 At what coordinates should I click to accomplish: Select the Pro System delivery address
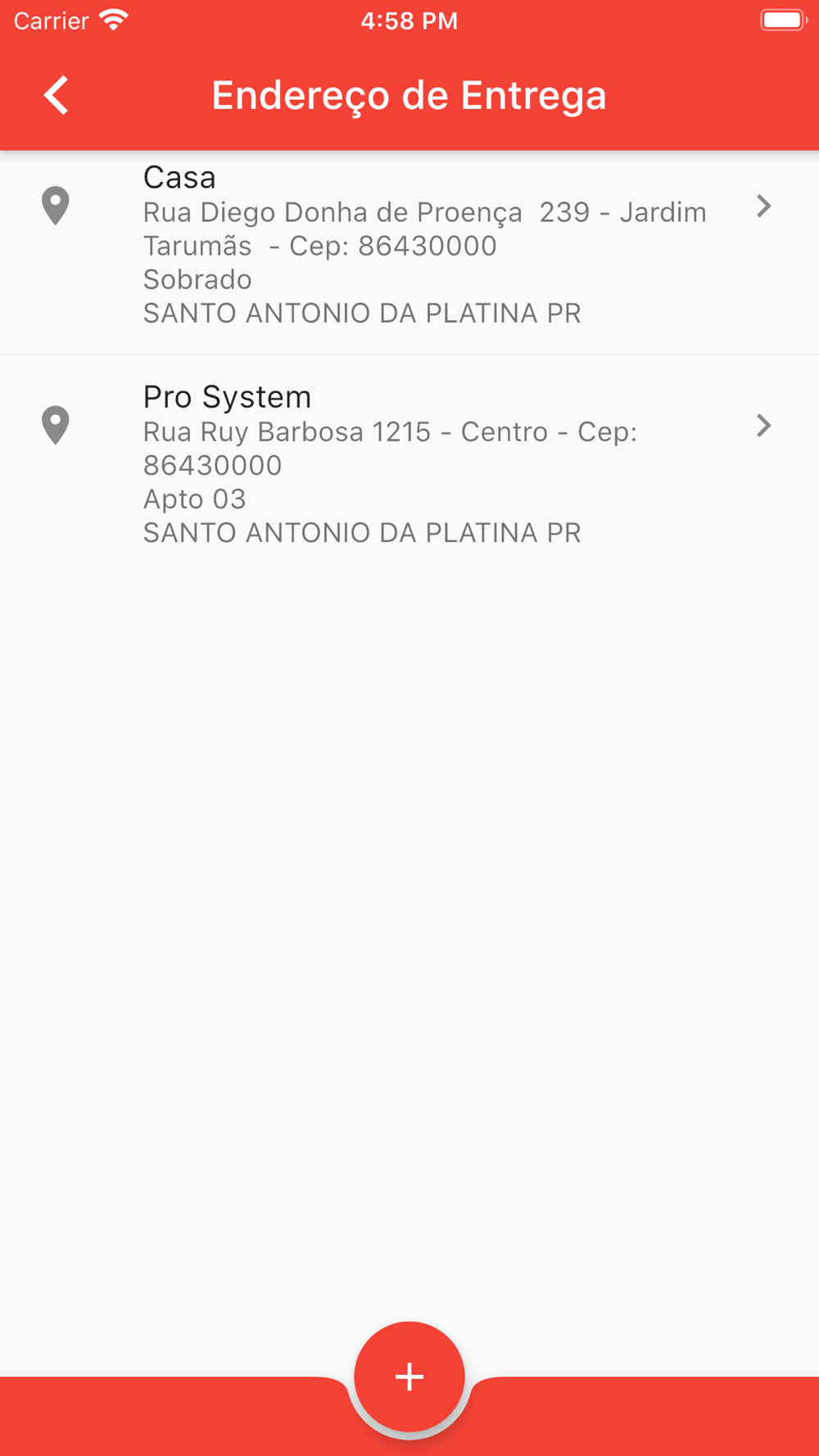pyautogui.click(x=409, y=464)
